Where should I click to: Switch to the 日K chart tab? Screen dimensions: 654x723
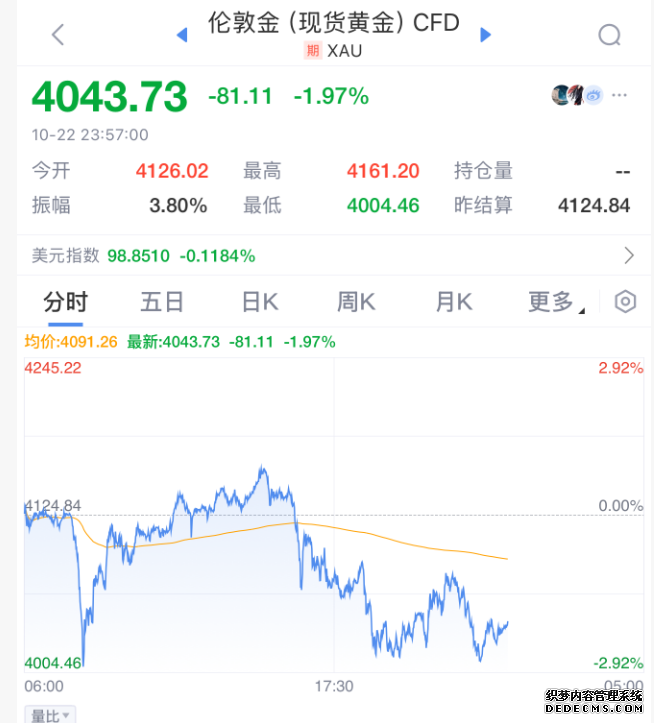pyautogui.click(x=260, y=302)
